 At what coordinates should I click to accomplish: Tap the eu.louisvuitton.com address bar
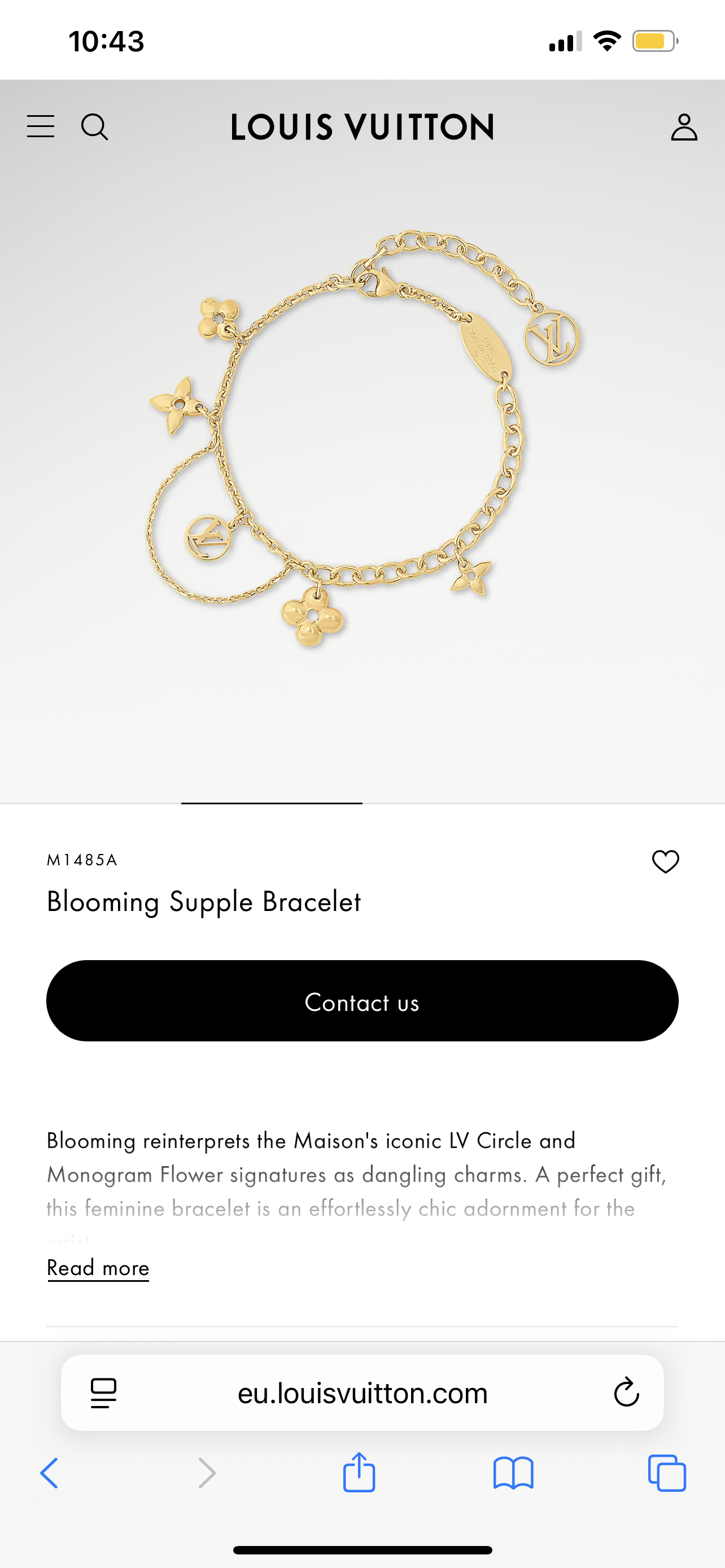[x=362, y=1392]
